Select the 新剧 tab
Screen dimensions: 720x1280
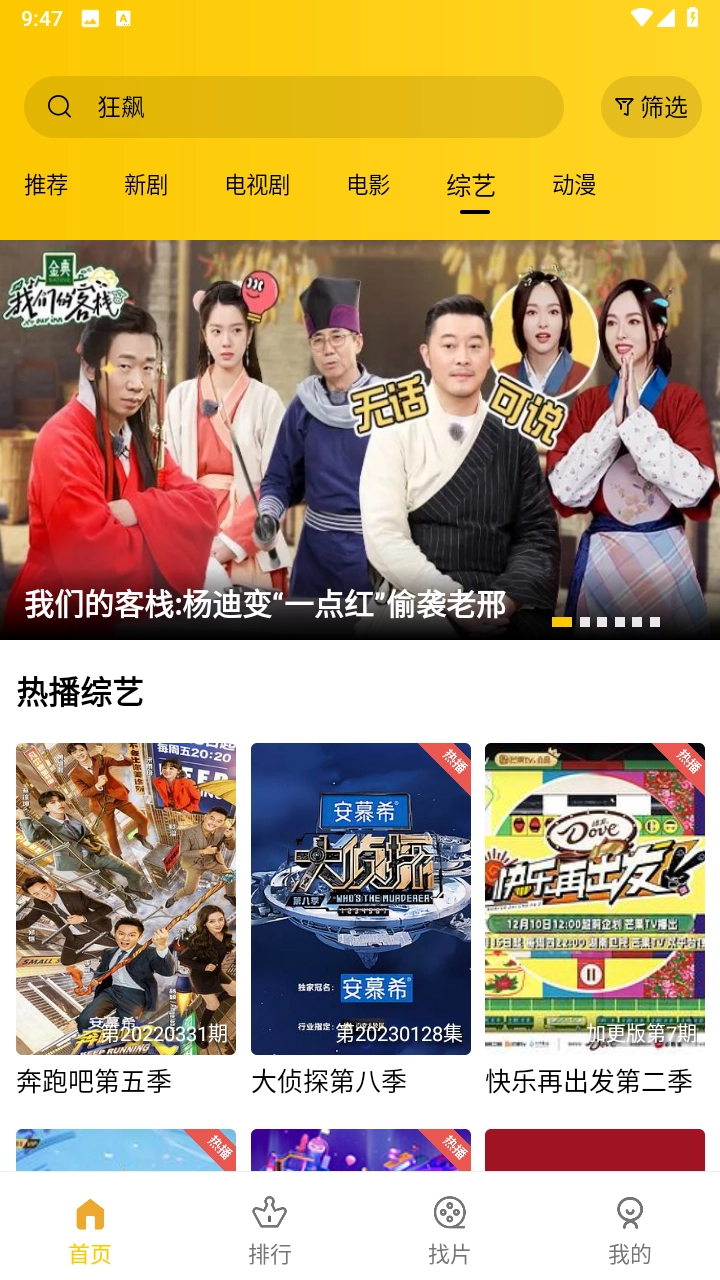148,185
